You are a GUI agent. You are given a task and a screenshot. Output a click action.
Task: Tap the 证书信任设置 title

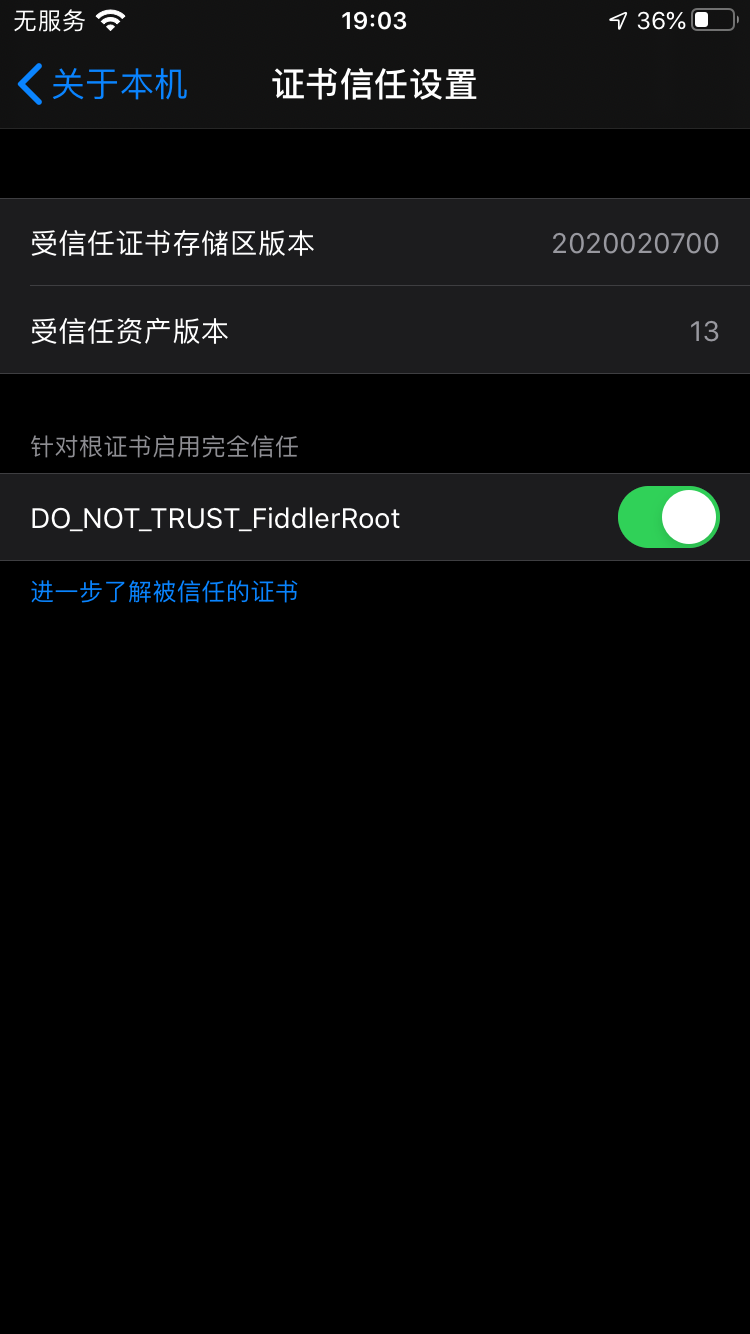coord(375,85)
